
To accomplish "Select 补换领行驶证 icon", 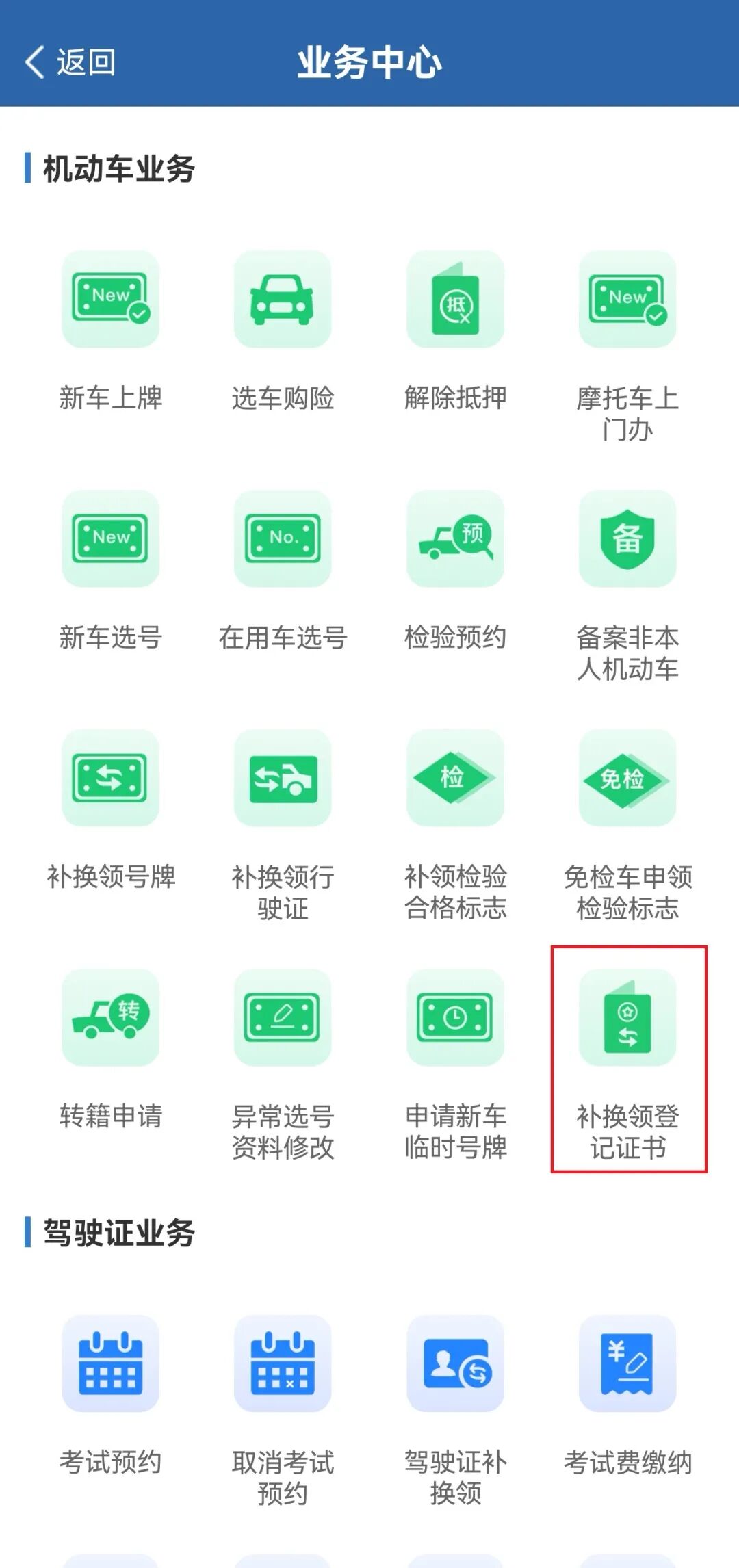I will point(283,780).
